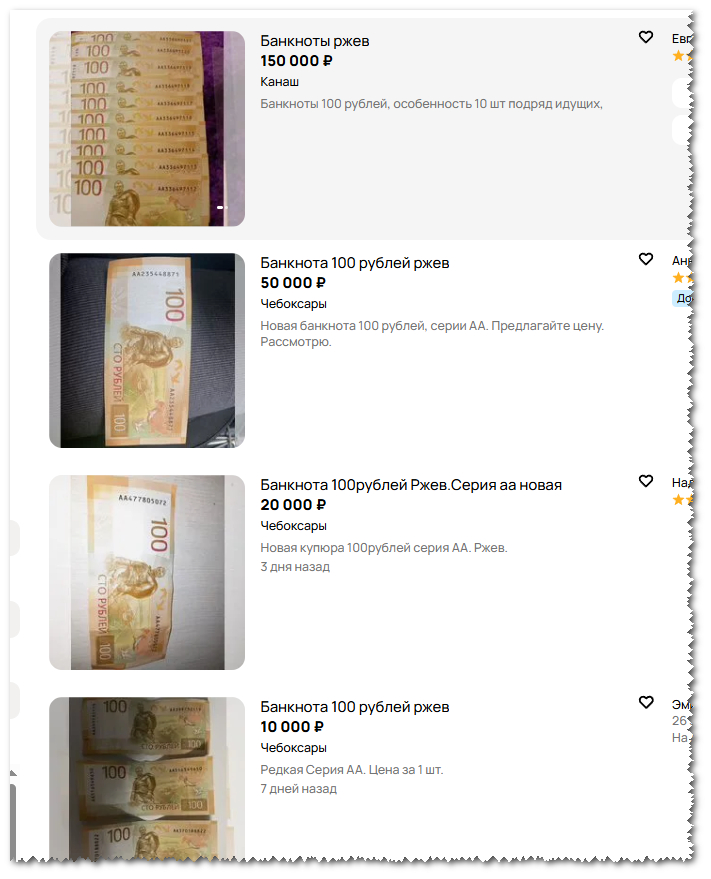
Task: Tap the photo of the 50 000 ₽ banknote
Action: pos(147,350)
